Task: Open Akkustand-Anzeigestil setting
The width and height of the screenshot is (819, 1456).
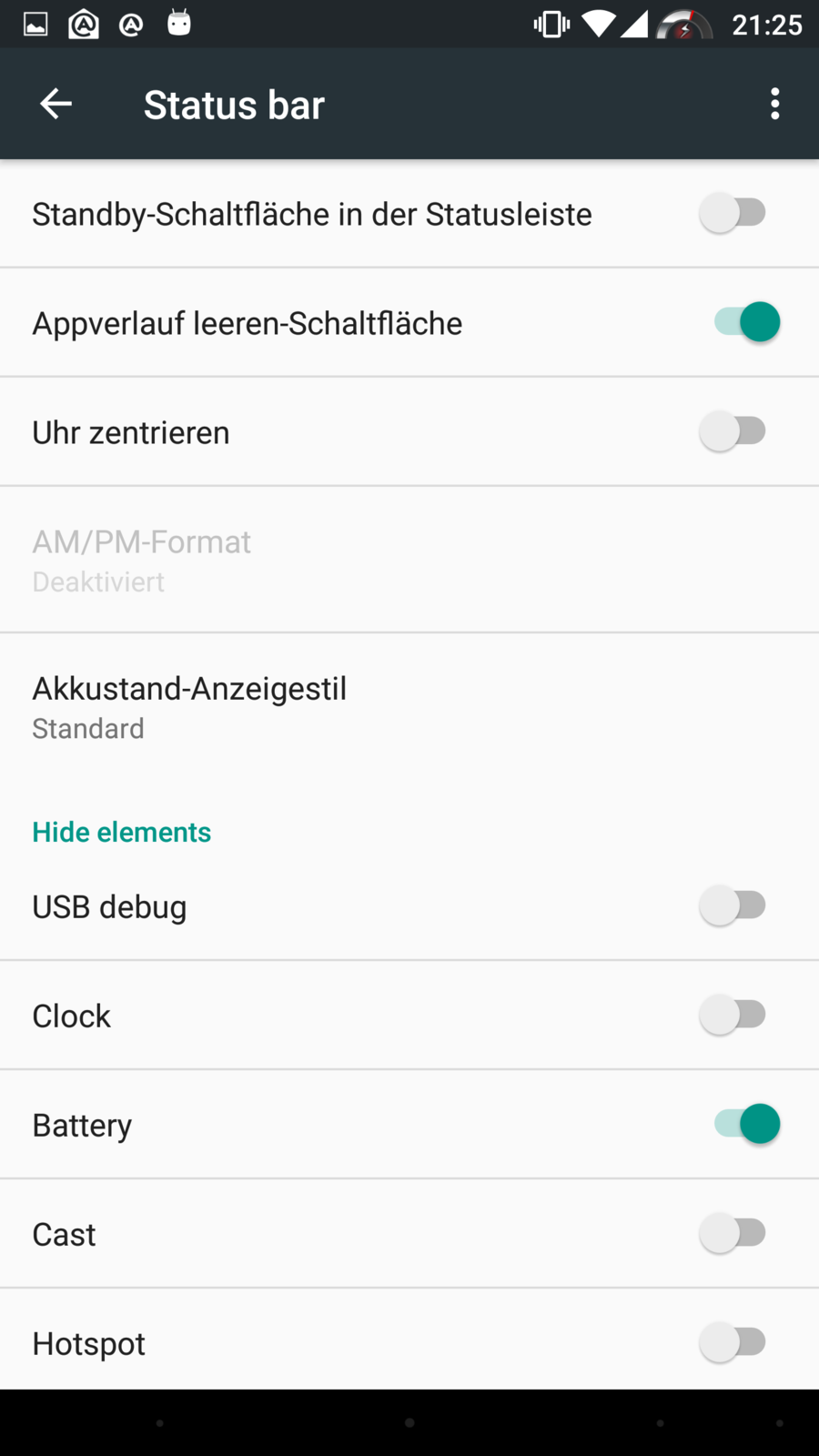Action: (189, 707)
